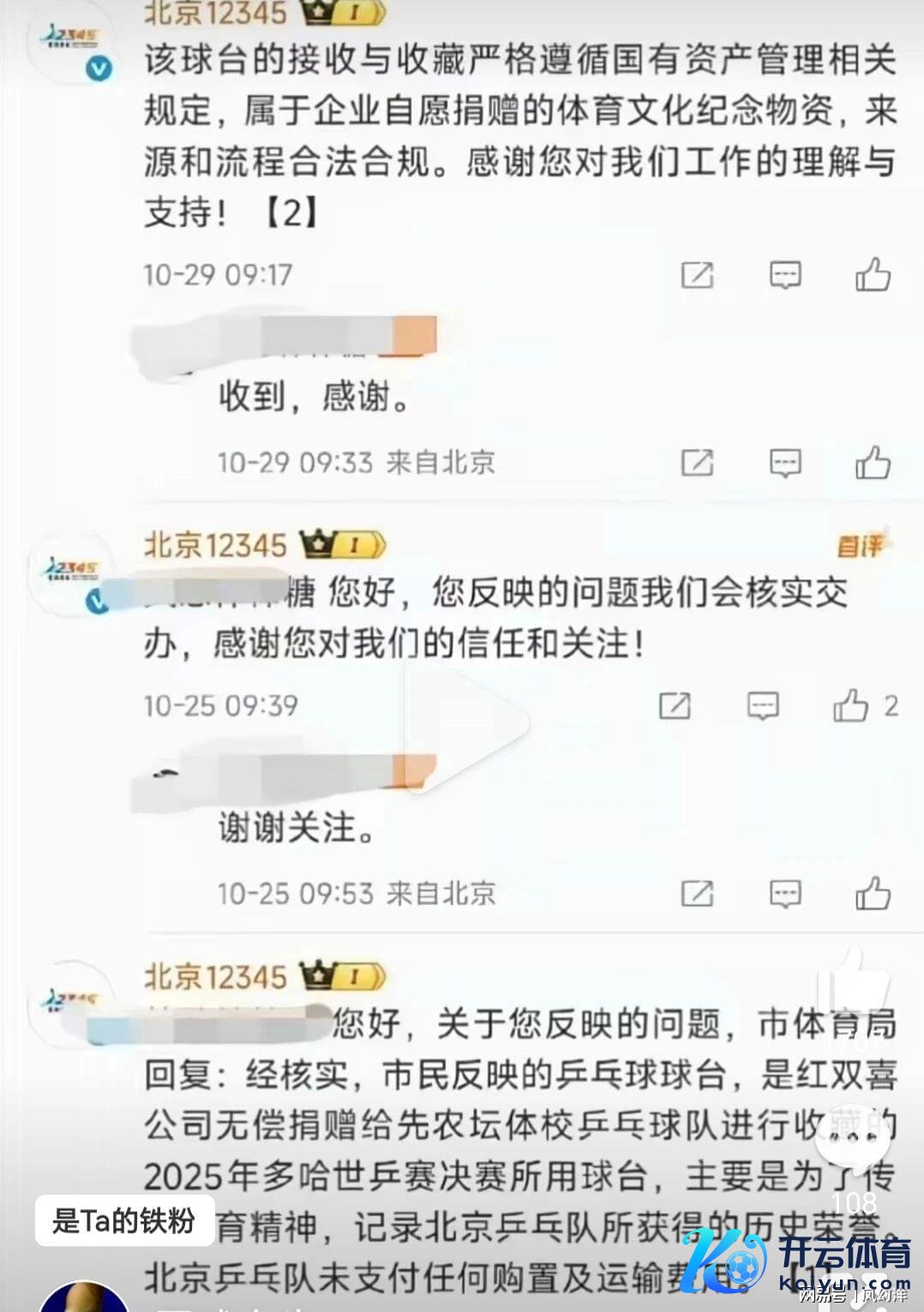Like the 10-29 09:17 reply from 北京12345
The image size is (924, 1312).
point(873,275)
